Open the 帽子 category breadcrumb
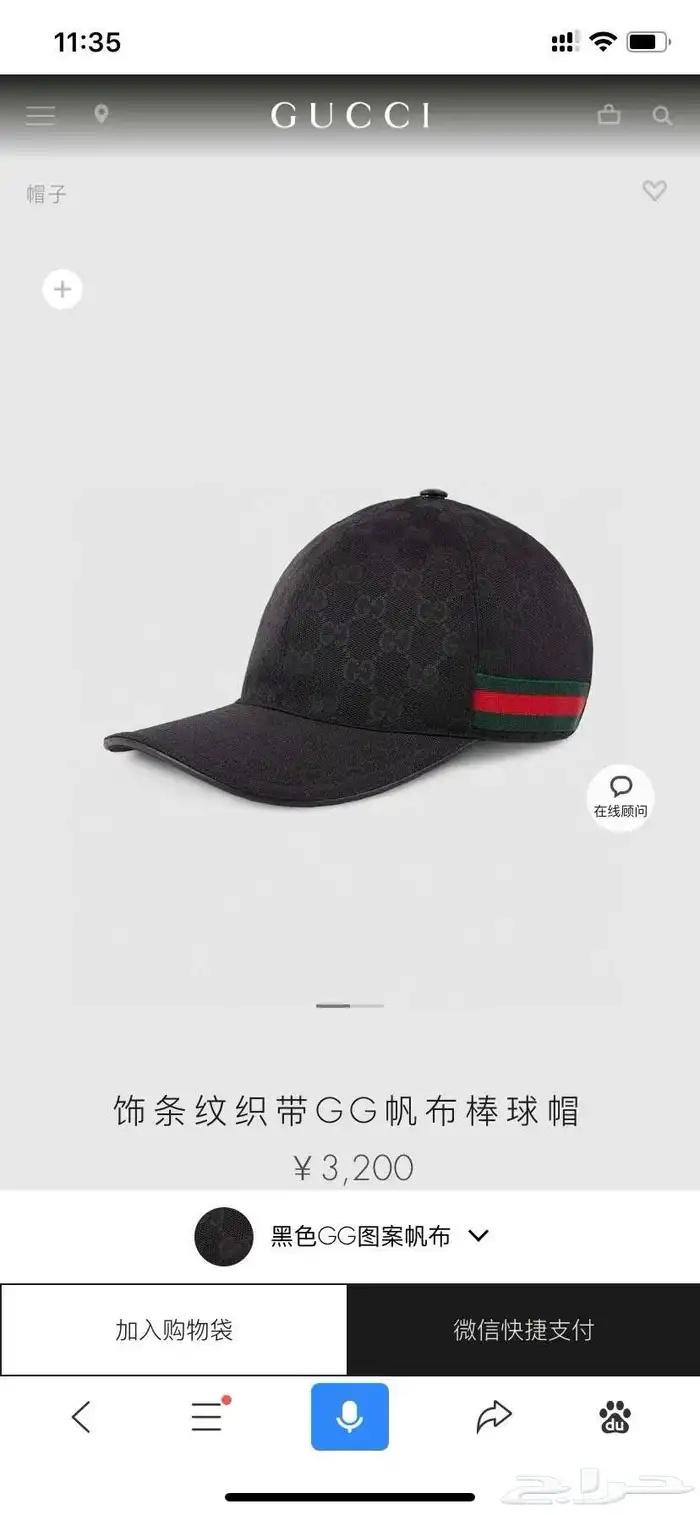 tap(46, 194)
